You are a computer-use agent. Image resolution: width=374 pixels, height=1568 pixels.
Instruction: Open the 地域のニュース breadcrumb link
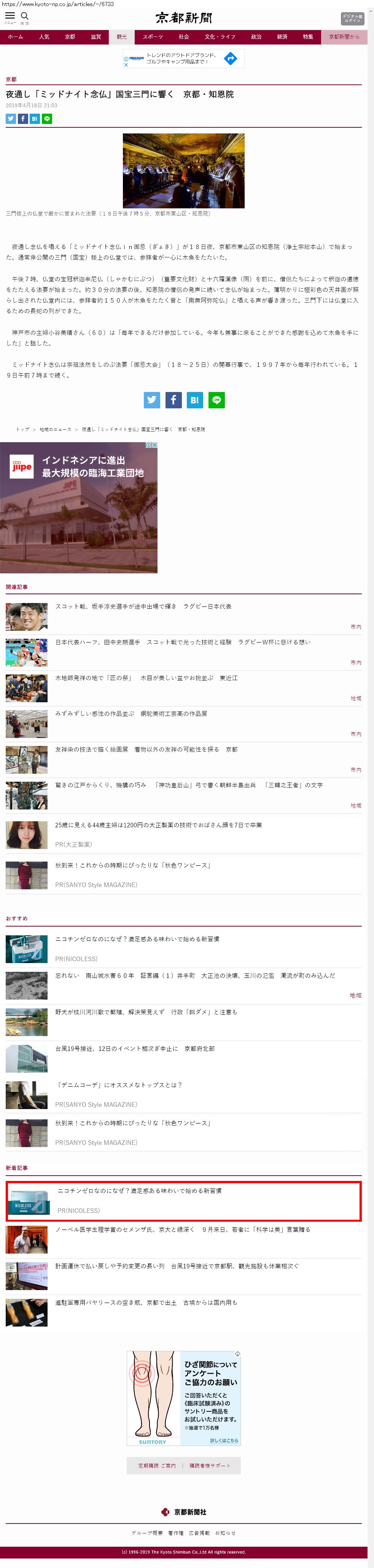coord(56,429)
